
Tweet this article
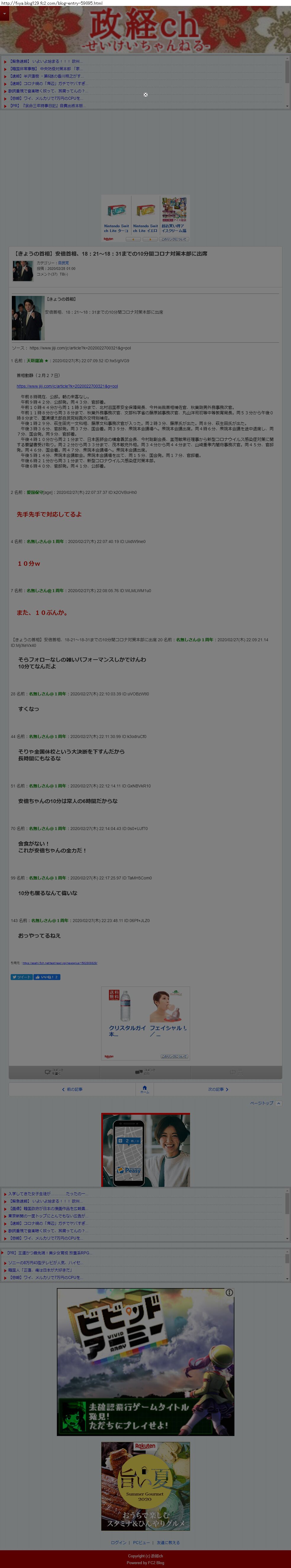coord(21,977)
